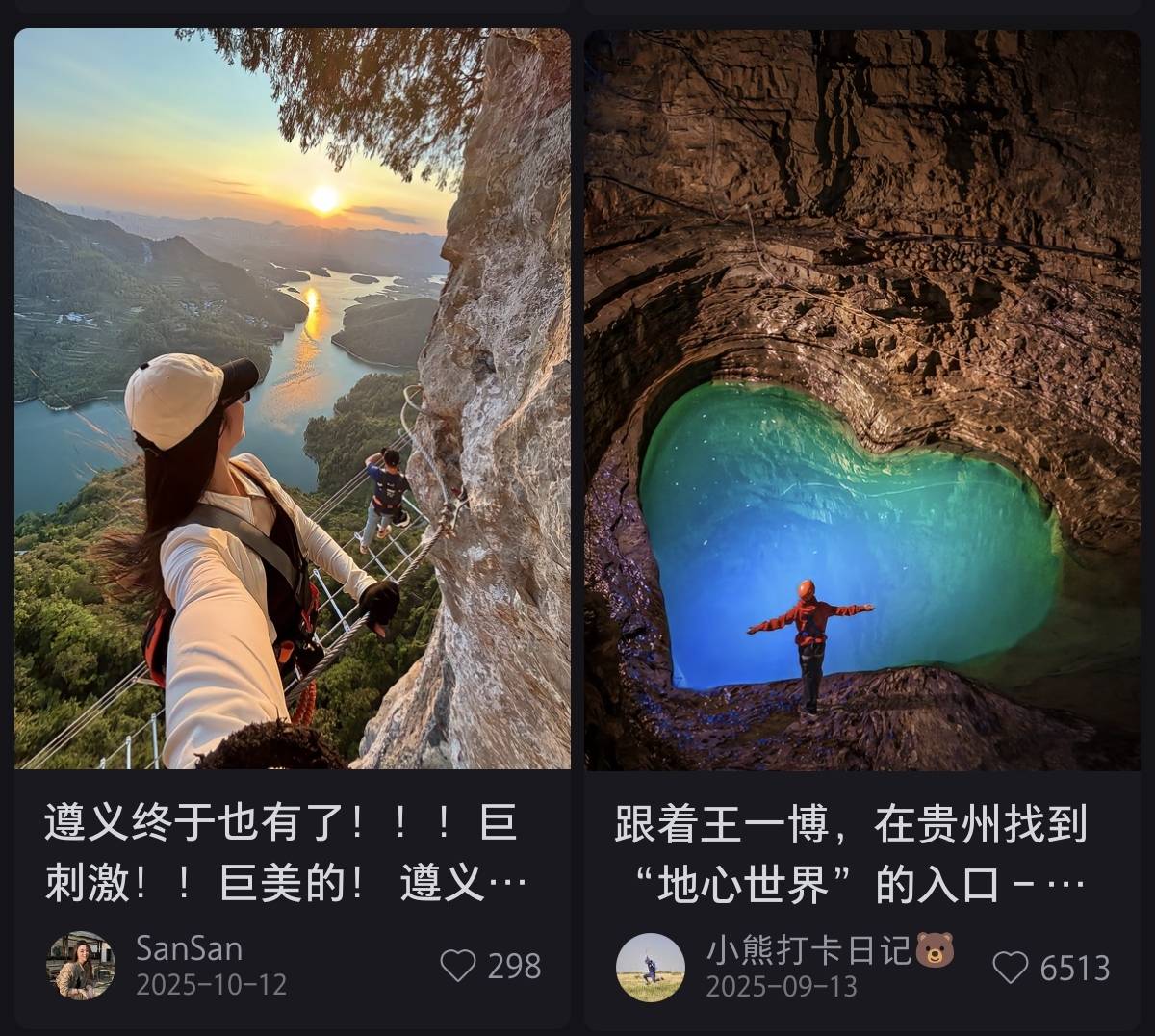1155x1036 pixels.
Task: Open the 地心世界 heart-shaped cave post
Action: coord(861,401)
